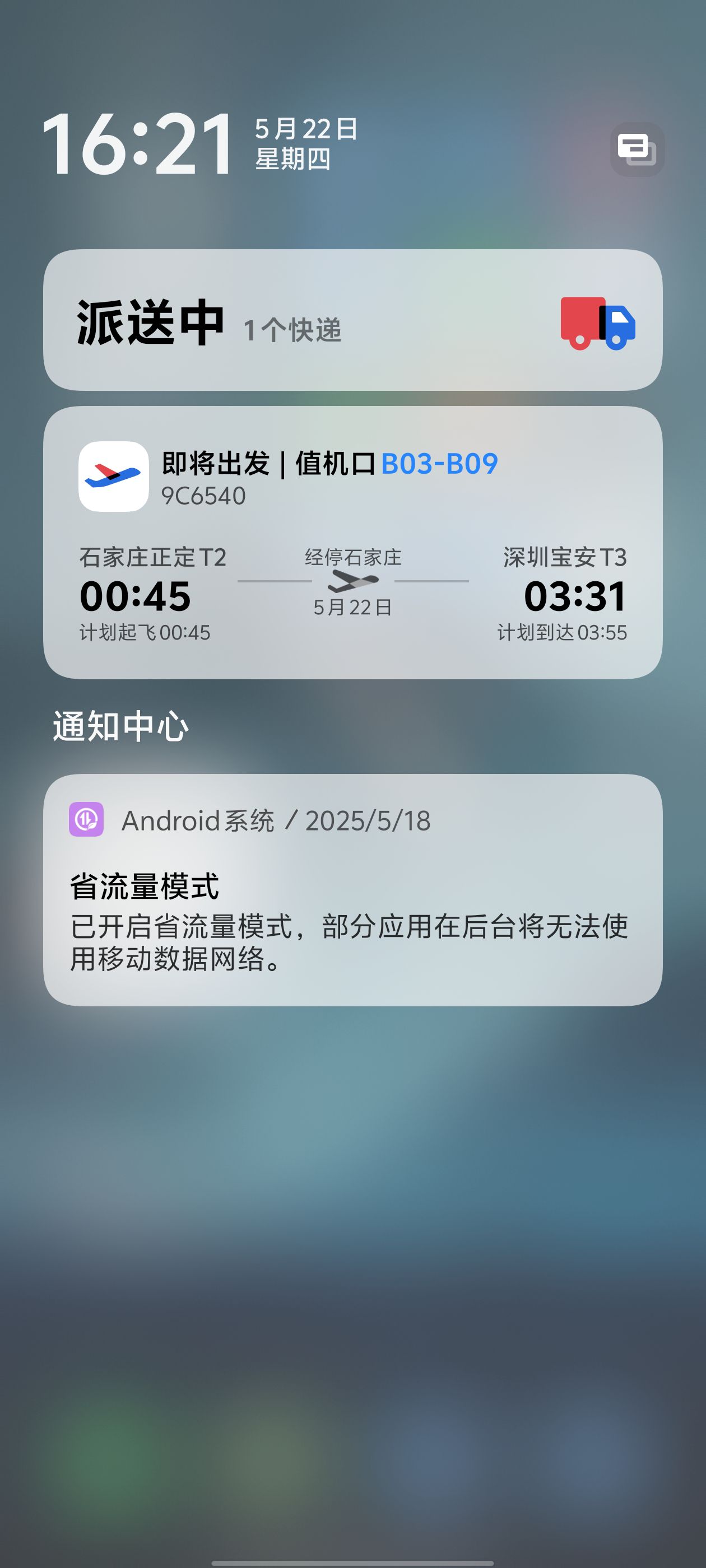Open the 9C6540 flight info card
The width and height of the screenshot is (706, 1568).
tap(352, 543)
